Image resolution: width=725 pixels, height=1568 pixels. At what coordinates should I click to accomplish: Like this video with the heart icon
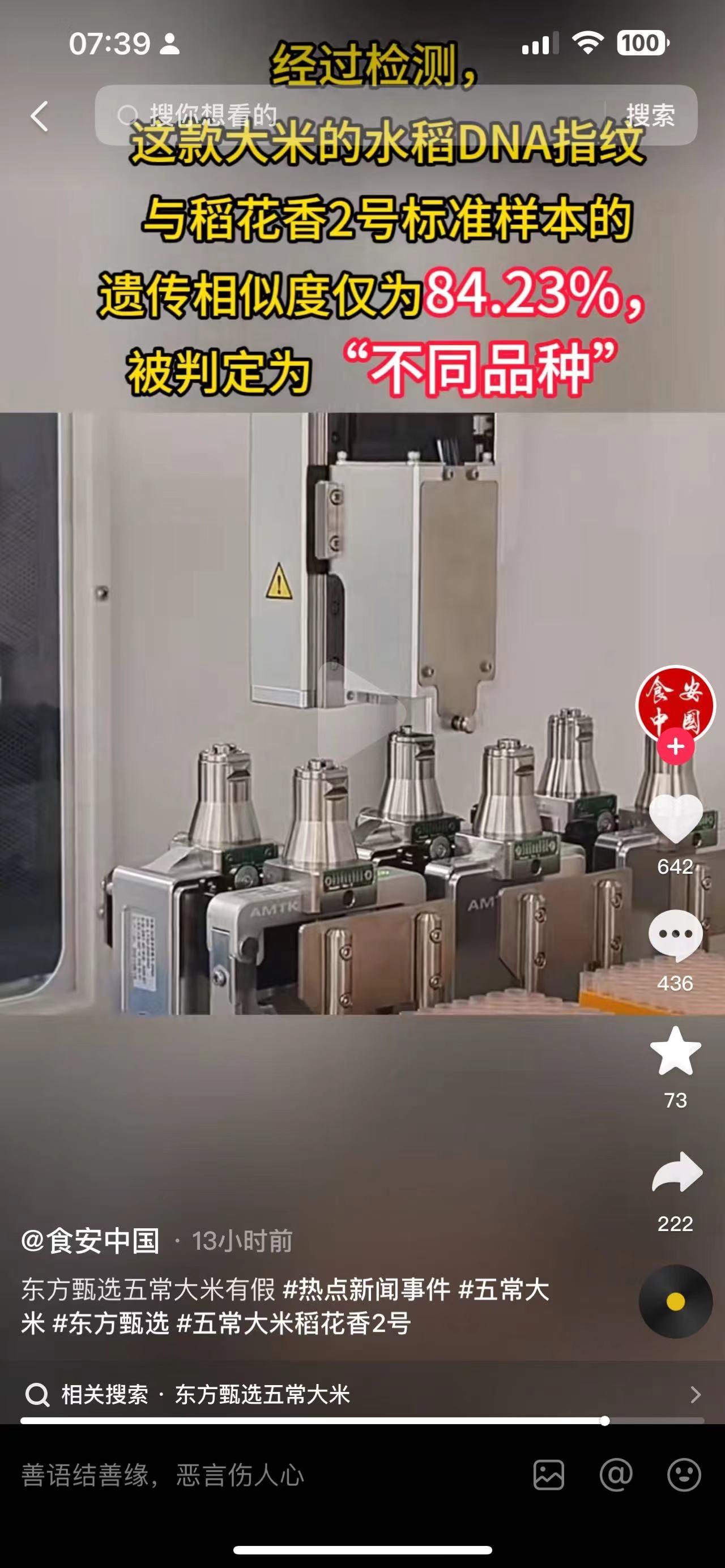click(x=676, y=819)
